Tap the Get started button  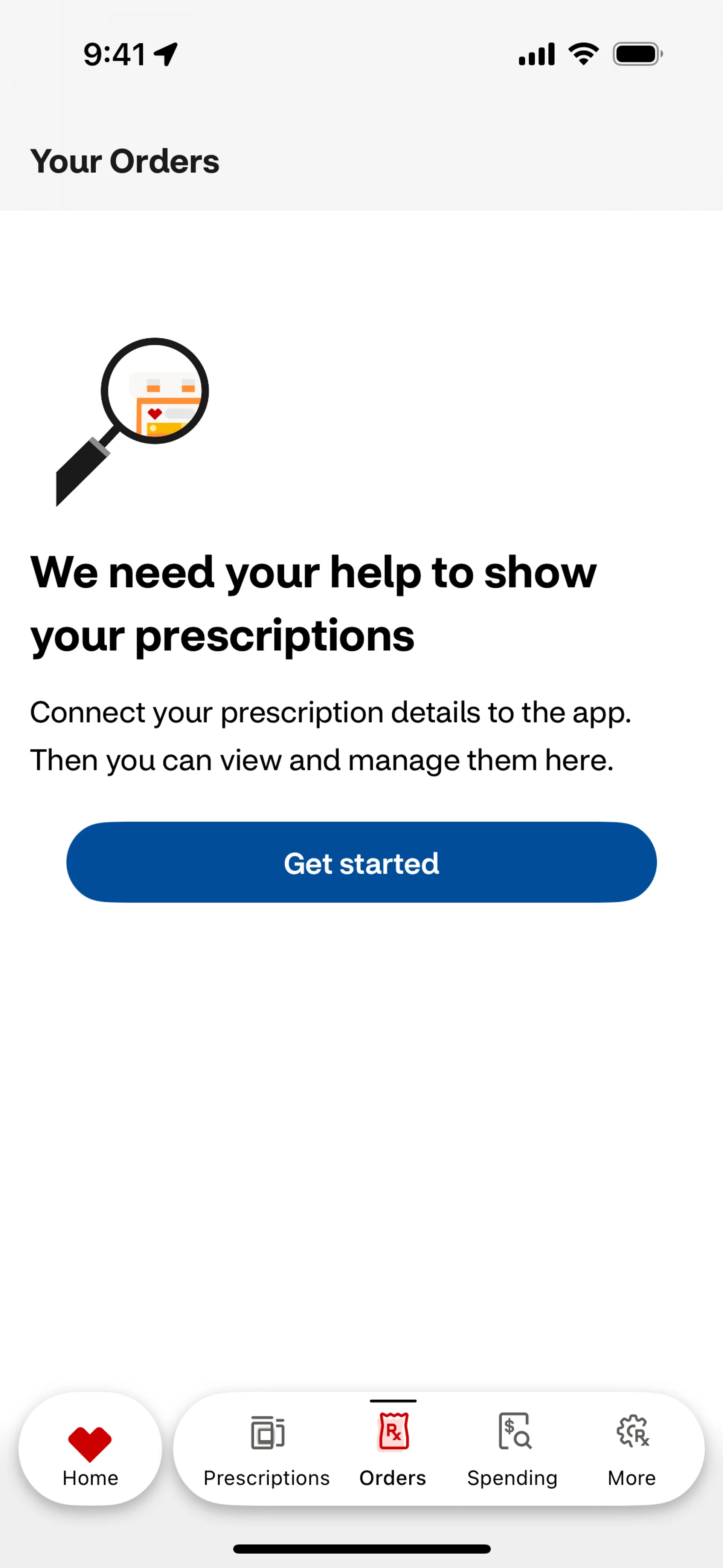(x=361, y=862)
